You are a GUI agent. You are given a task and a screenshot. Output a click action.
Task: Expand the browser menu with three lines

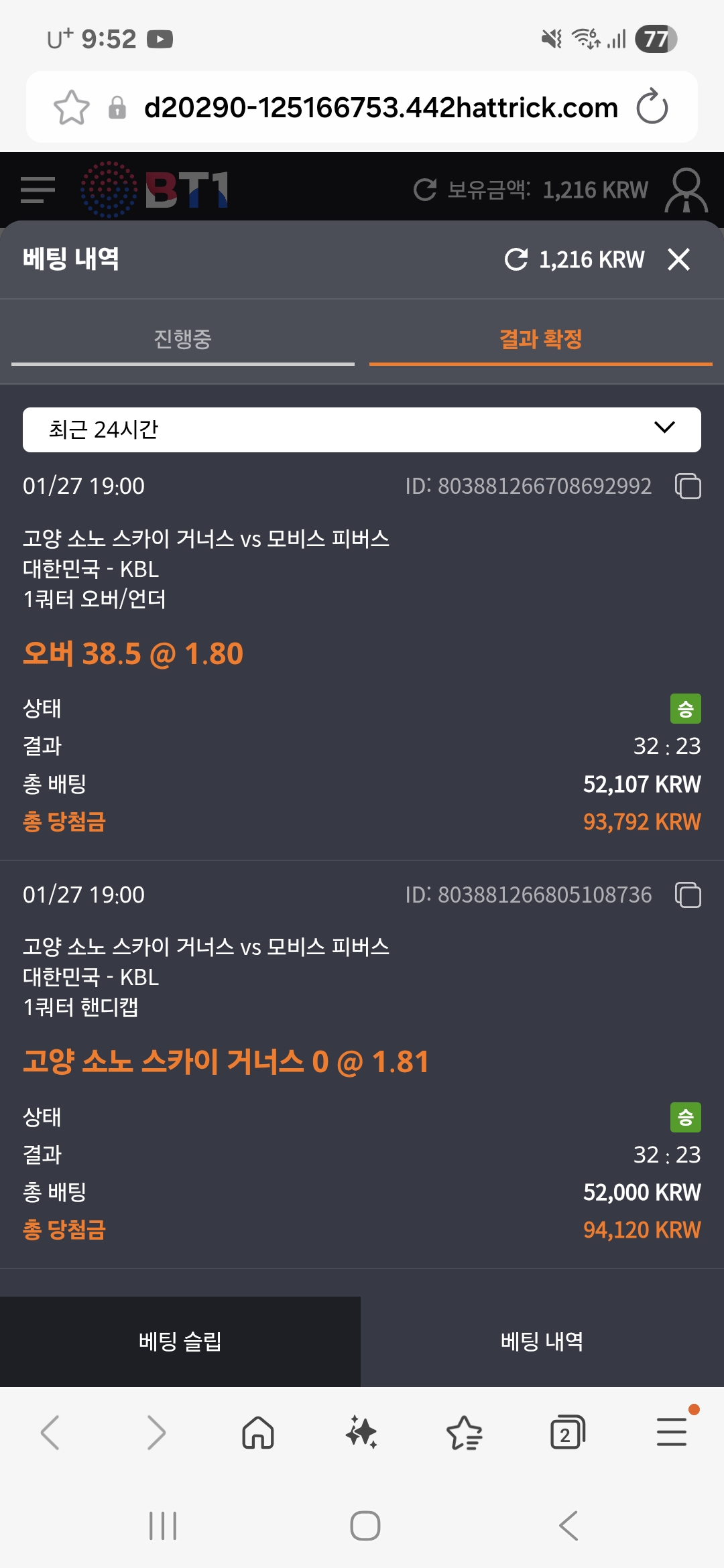point(672,1432)
